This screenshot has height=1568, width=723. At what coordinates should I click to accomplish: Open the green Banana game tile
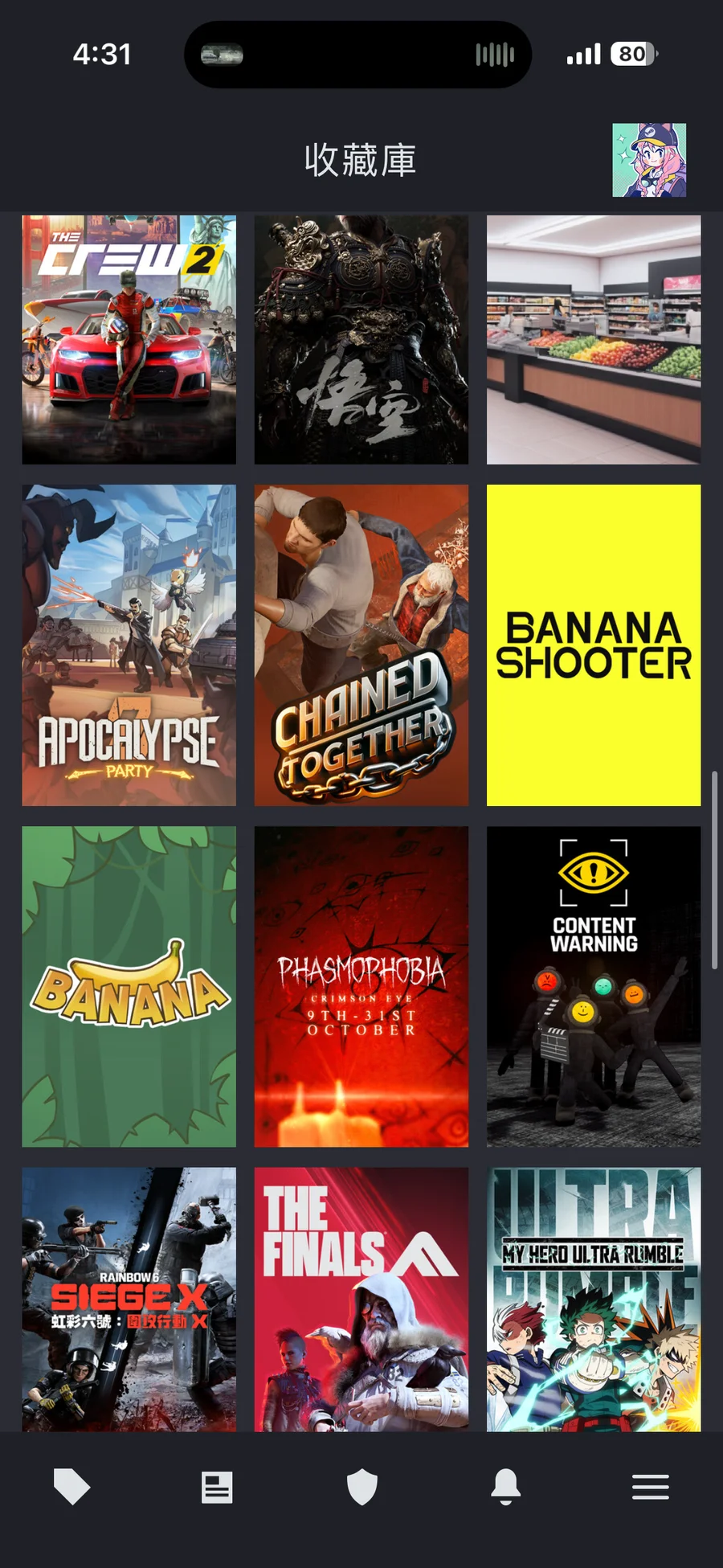129,986
